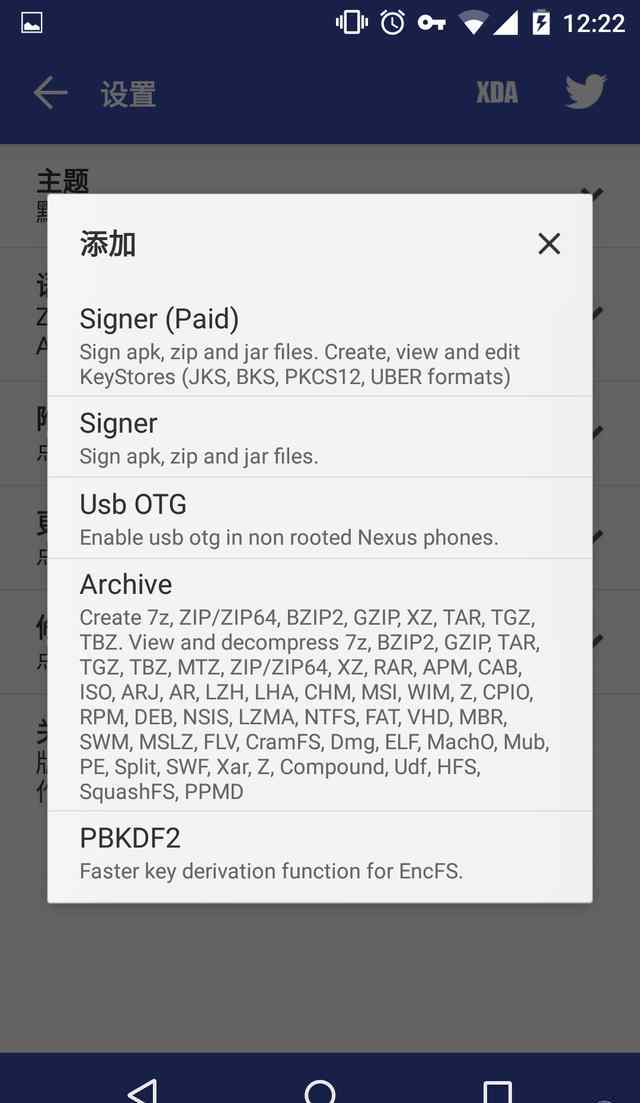The height and width of the screenshot is (1103, 640).
Task: Pick the PBKDF2 plugin
Action: 320,853
